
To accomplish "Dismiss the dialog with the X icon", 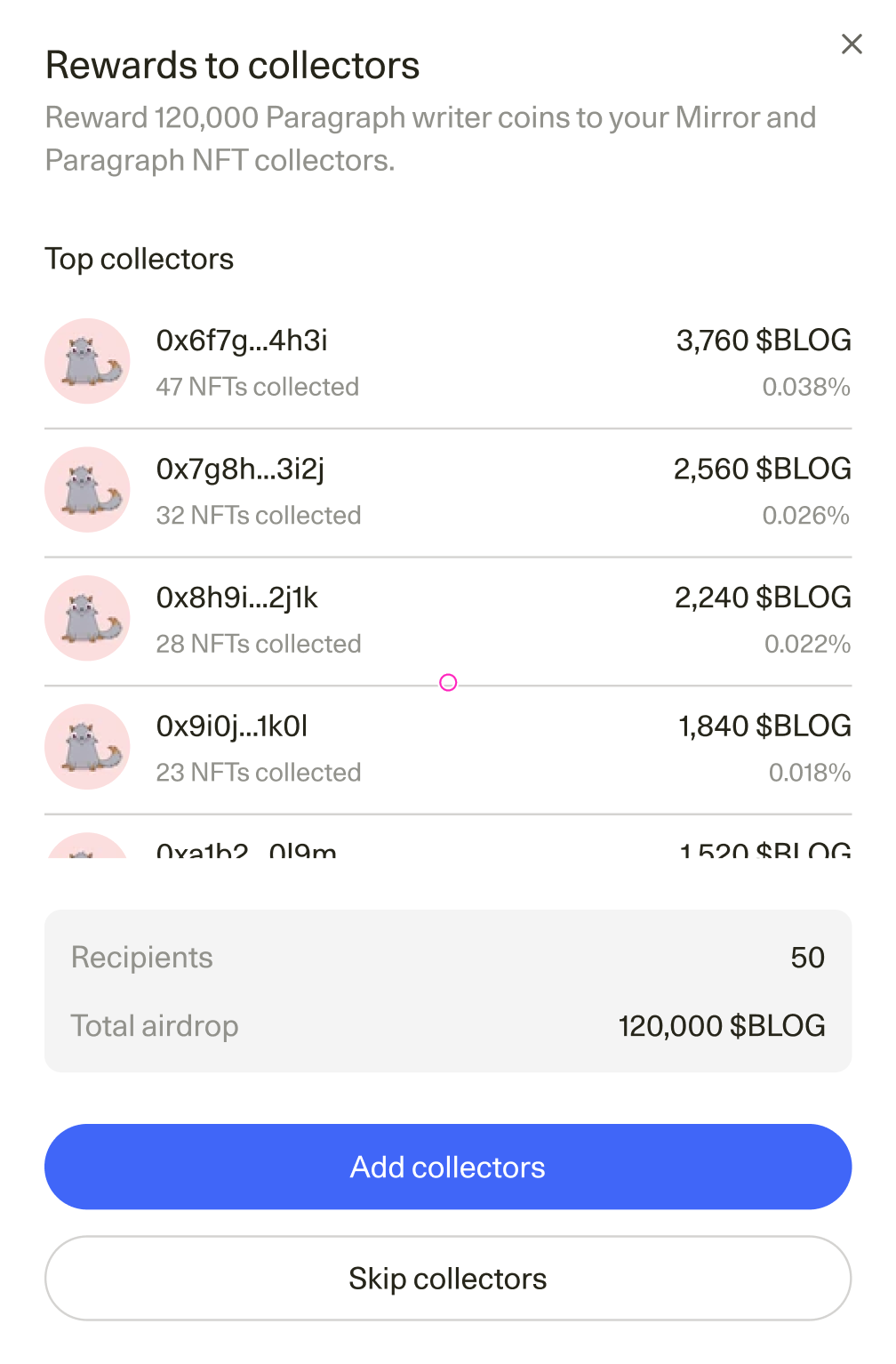I will 852,44.
